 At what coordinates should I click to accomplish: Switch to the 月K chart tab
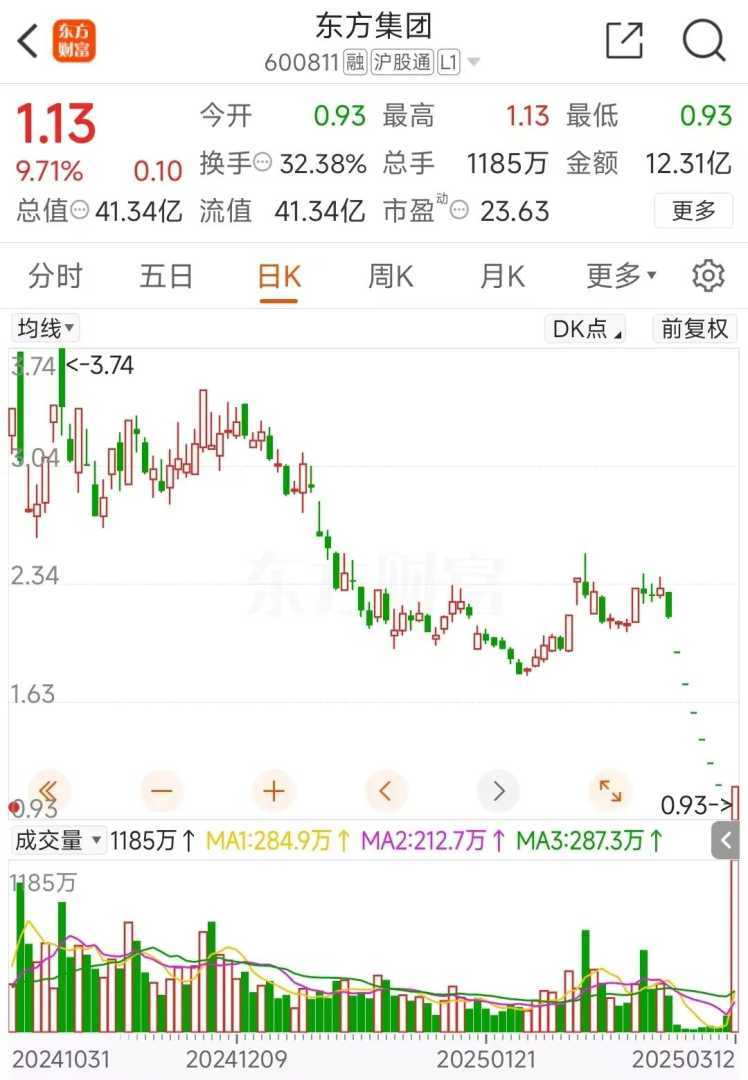pos(502,276)
